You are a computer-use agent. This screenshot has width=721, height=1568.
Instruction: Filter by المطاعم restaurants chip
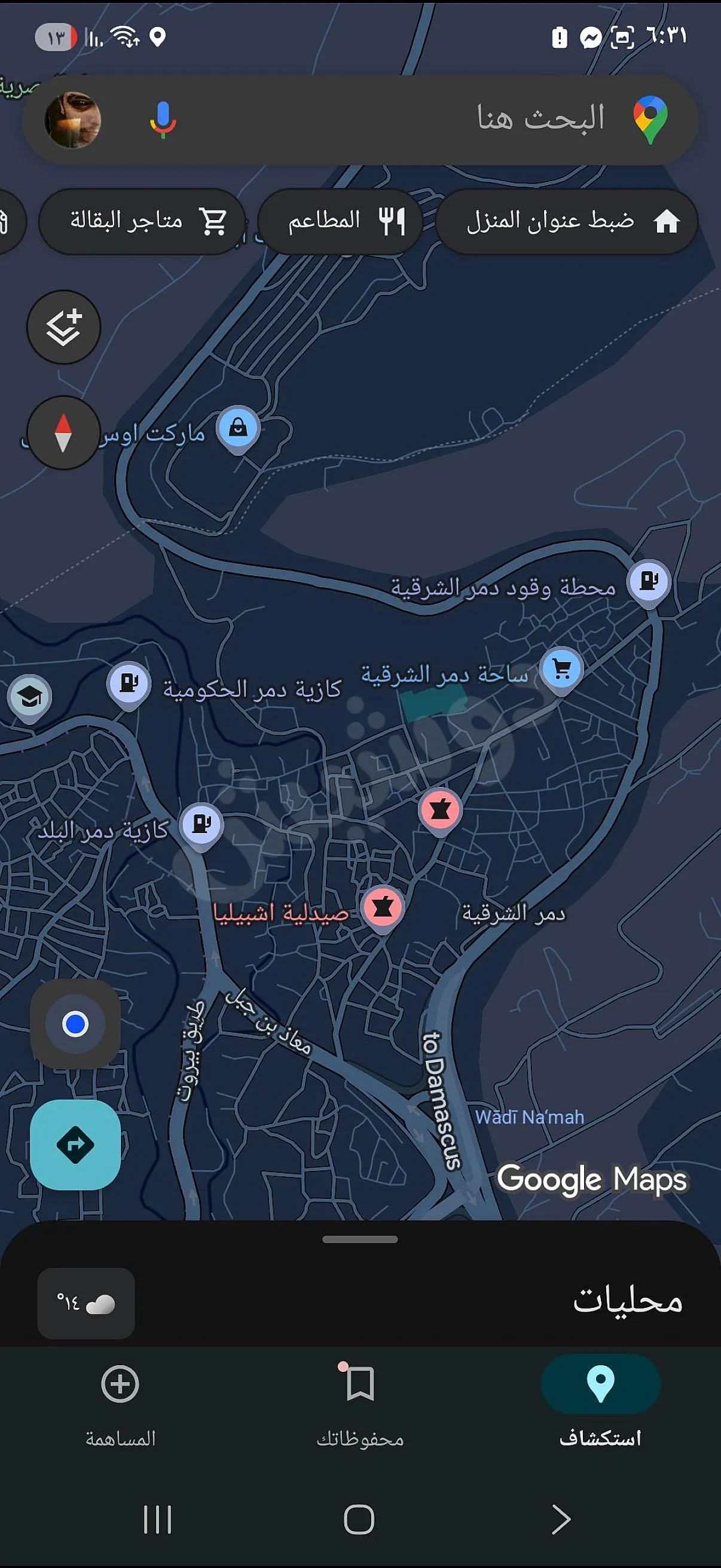340,221
